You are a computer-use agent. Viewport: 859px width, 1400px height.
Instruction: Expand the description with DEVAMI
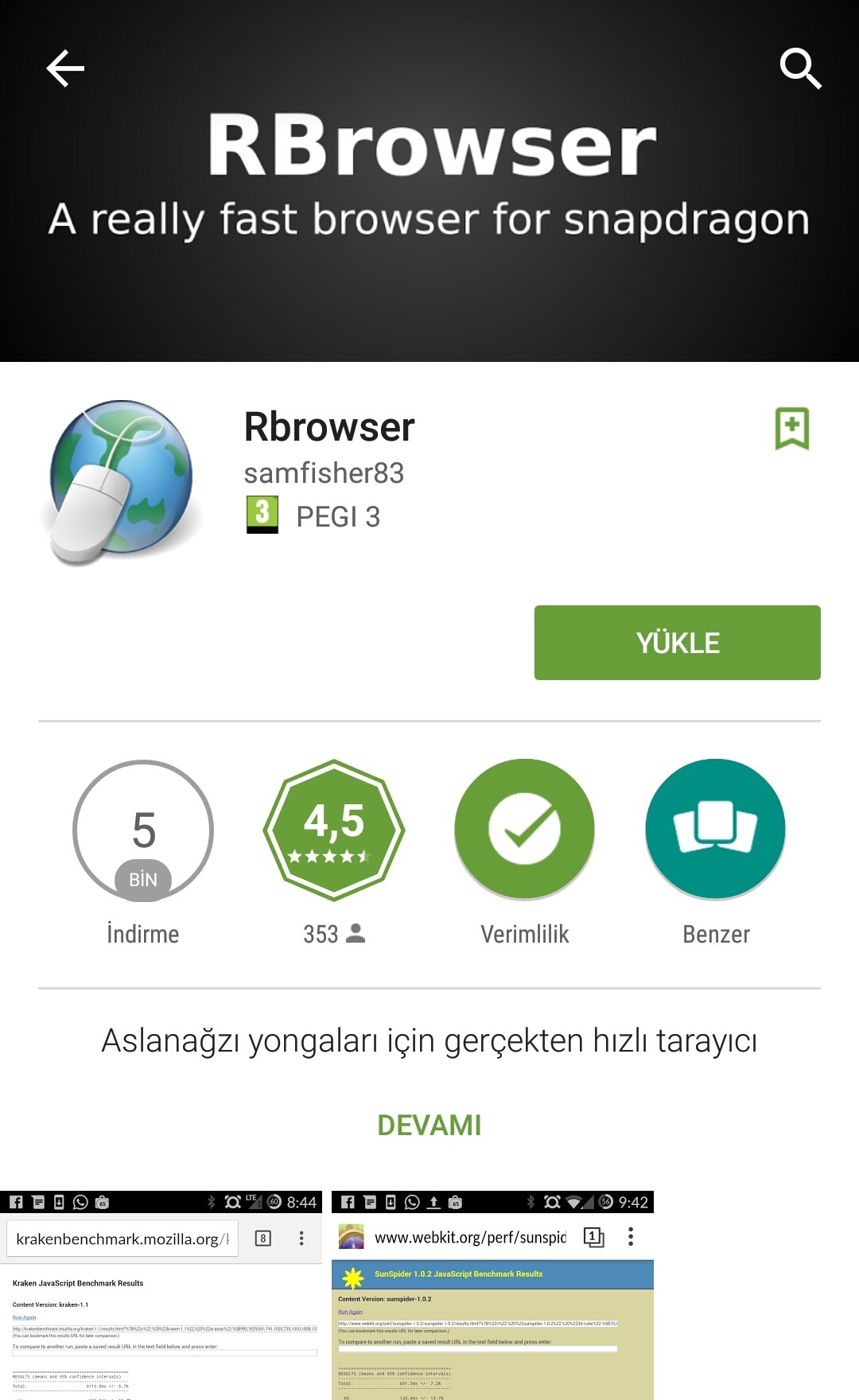[x=429, y=1126]
